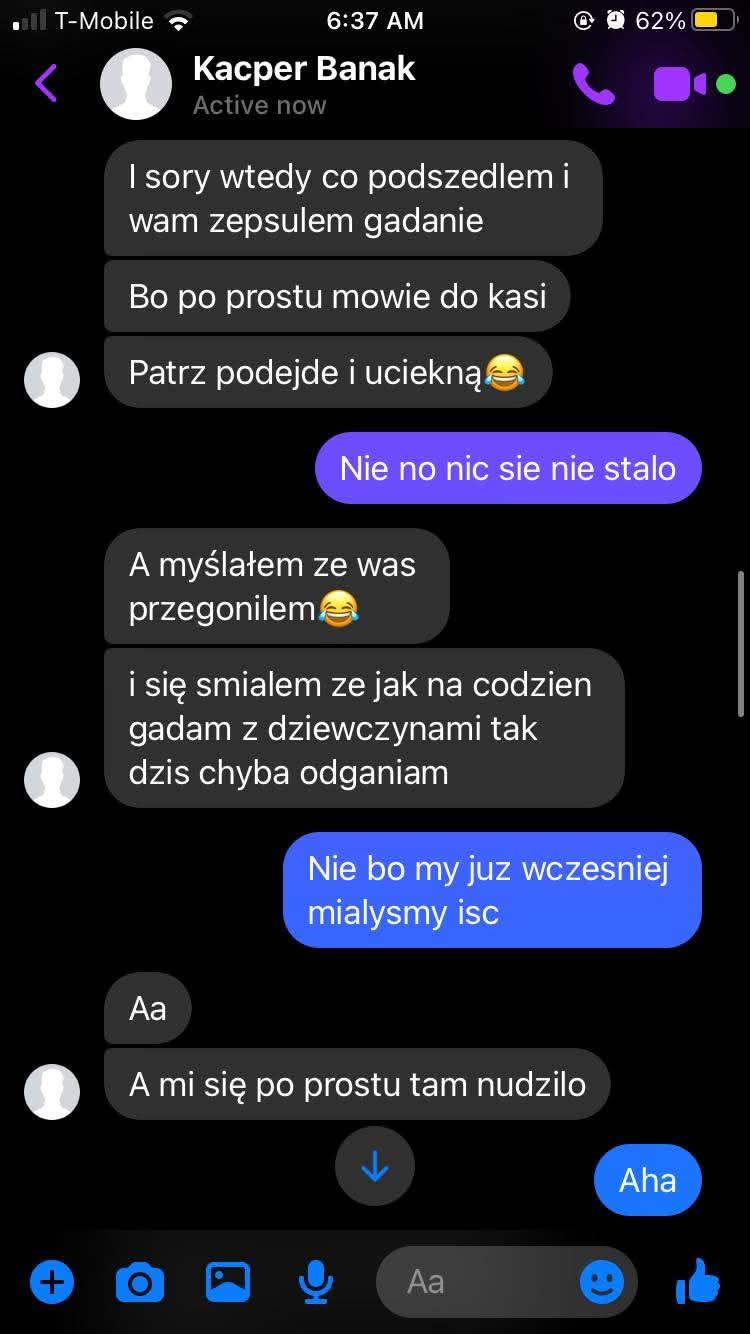Image resolution: width=750 pixels, height=1334 pixels.
Task: Start a voice call with Kacper Banak
Action: [593, 84]
